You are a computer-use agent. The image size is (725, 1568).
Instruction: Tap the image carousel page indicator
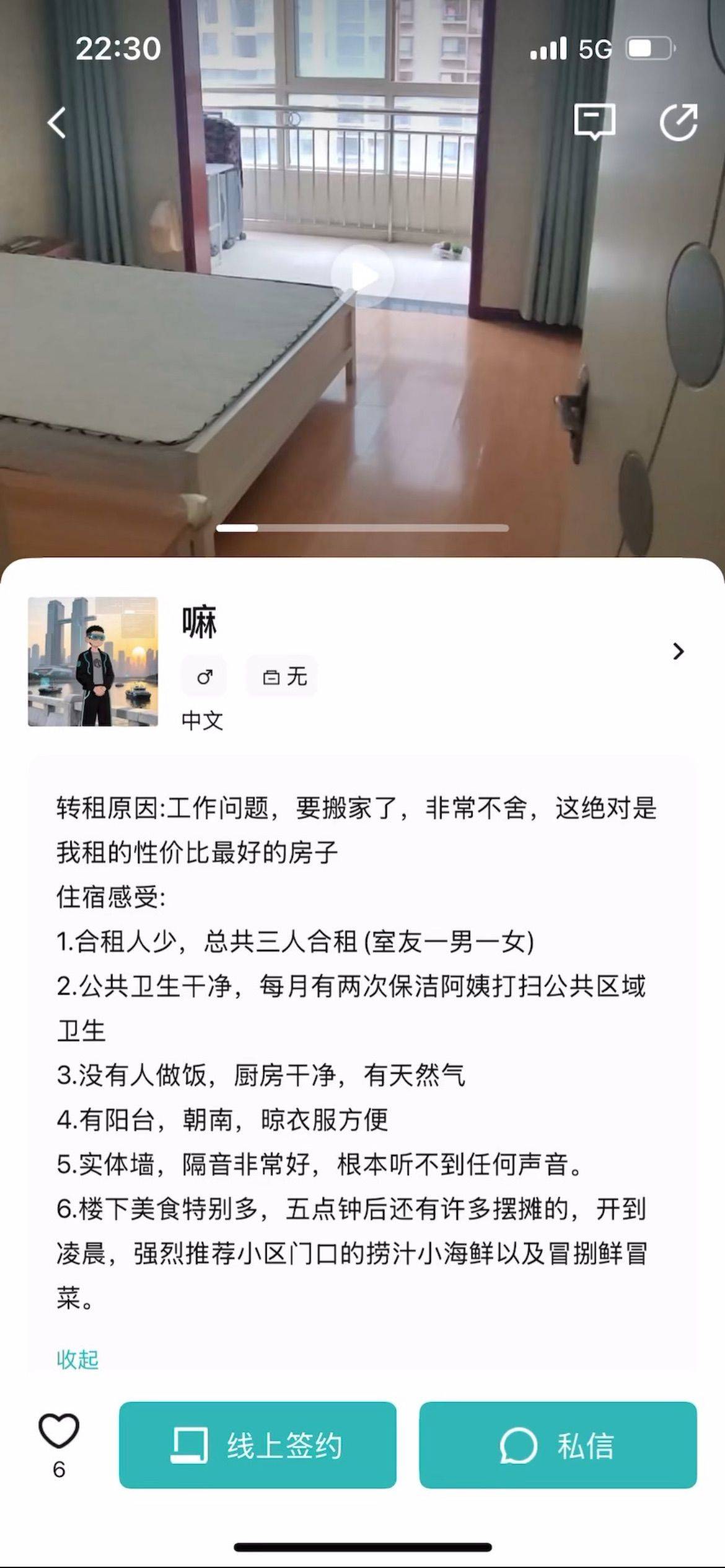[362, 528]
